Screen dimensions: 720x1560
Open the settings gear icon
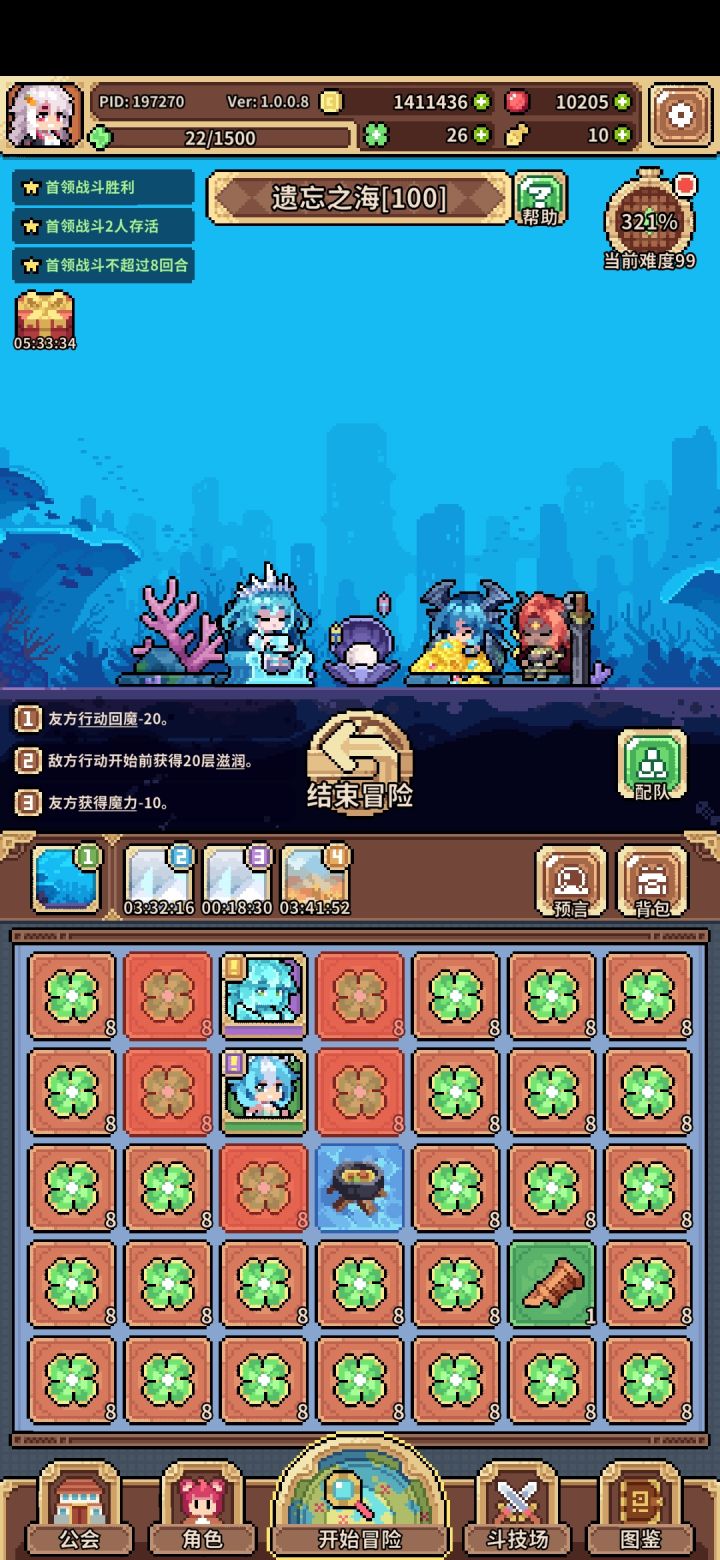(681, 113)
